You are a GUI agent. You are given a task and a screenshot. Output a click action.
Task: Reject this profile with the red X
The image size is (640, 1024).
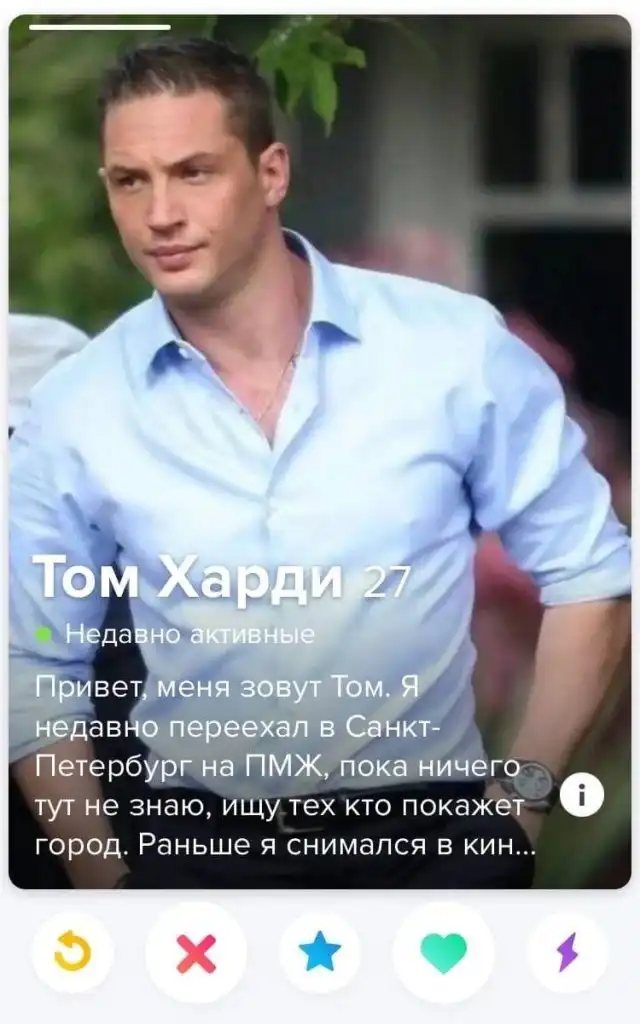pyautogui.click(x=196, y=953)
